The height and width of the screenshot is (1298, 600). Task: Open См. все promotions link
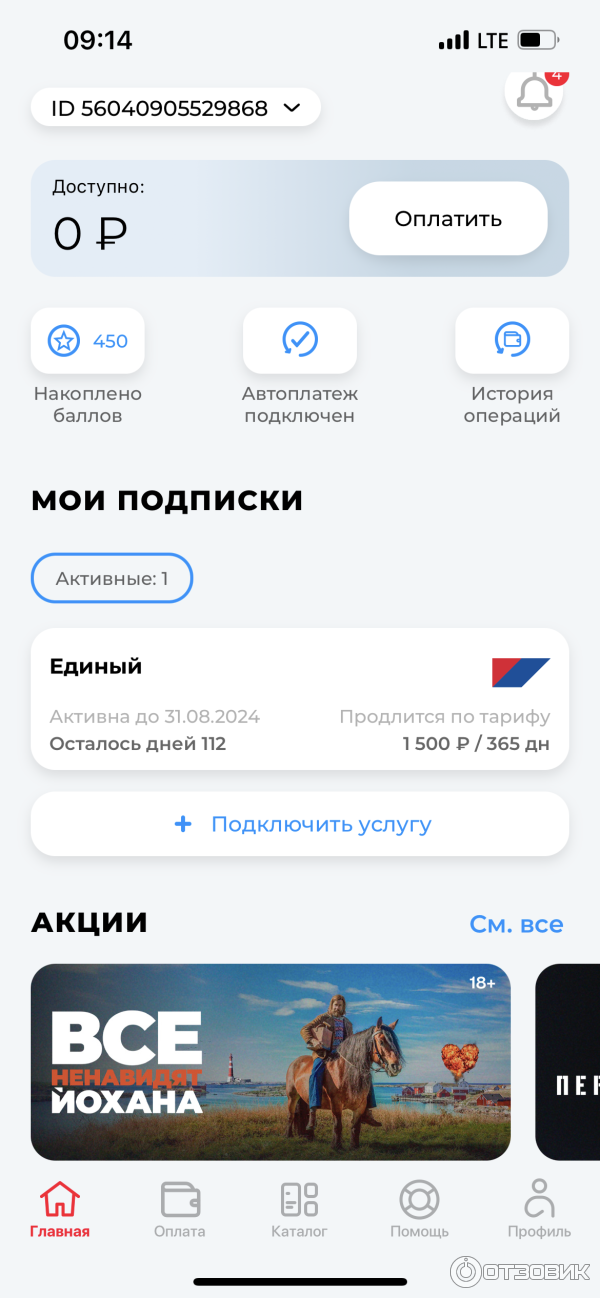(516, 924)
